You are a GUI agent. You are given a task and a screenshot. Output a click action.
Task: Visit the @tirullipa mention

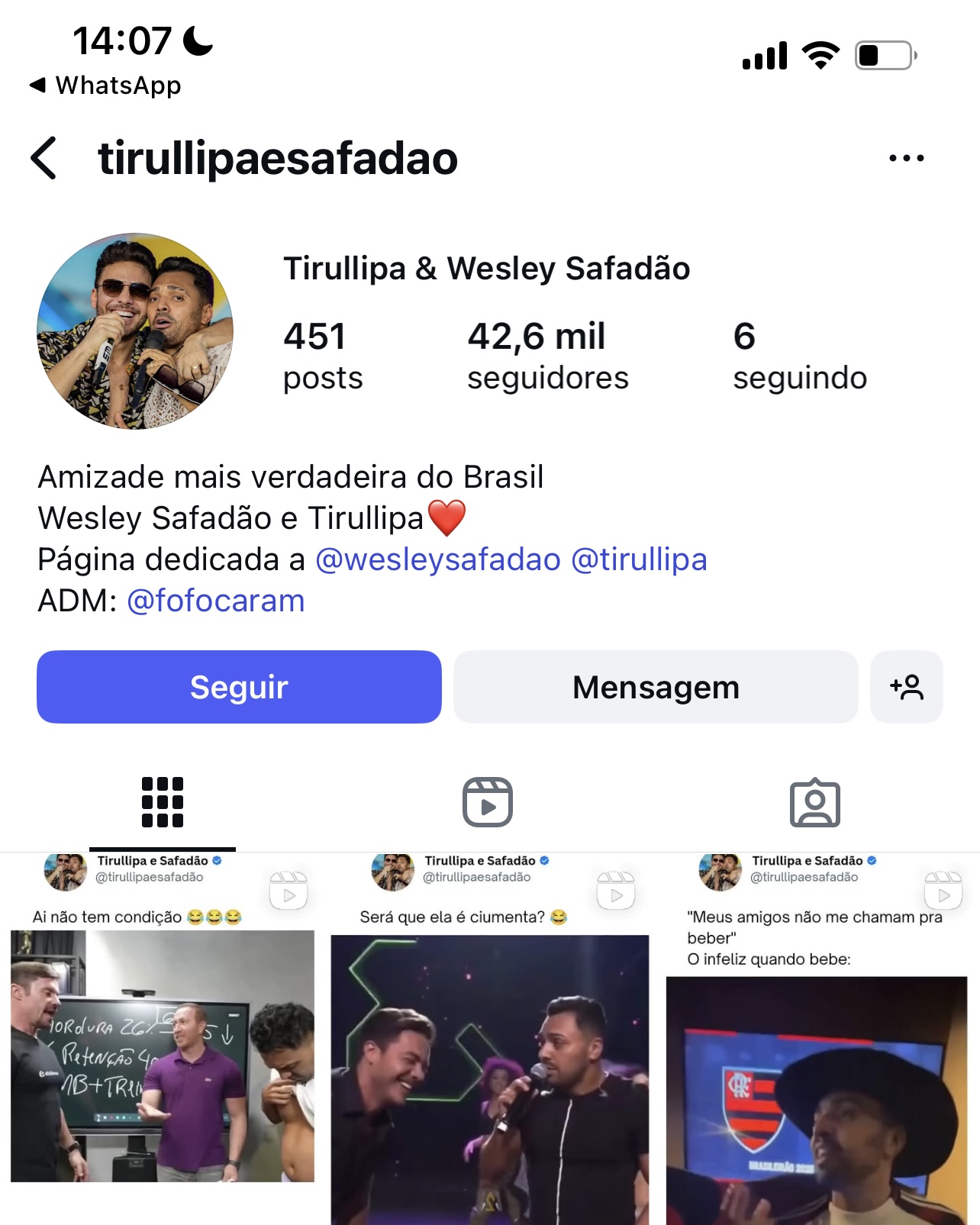(639, 559)
